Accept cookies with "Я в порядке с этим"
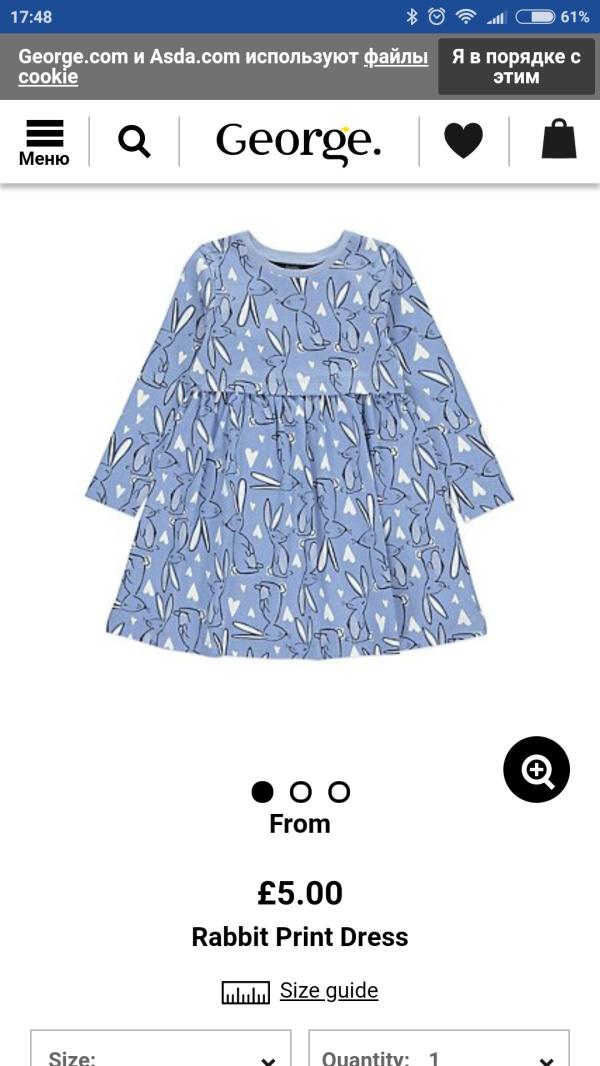The image size is (600, 1066). tap(516, 67)
